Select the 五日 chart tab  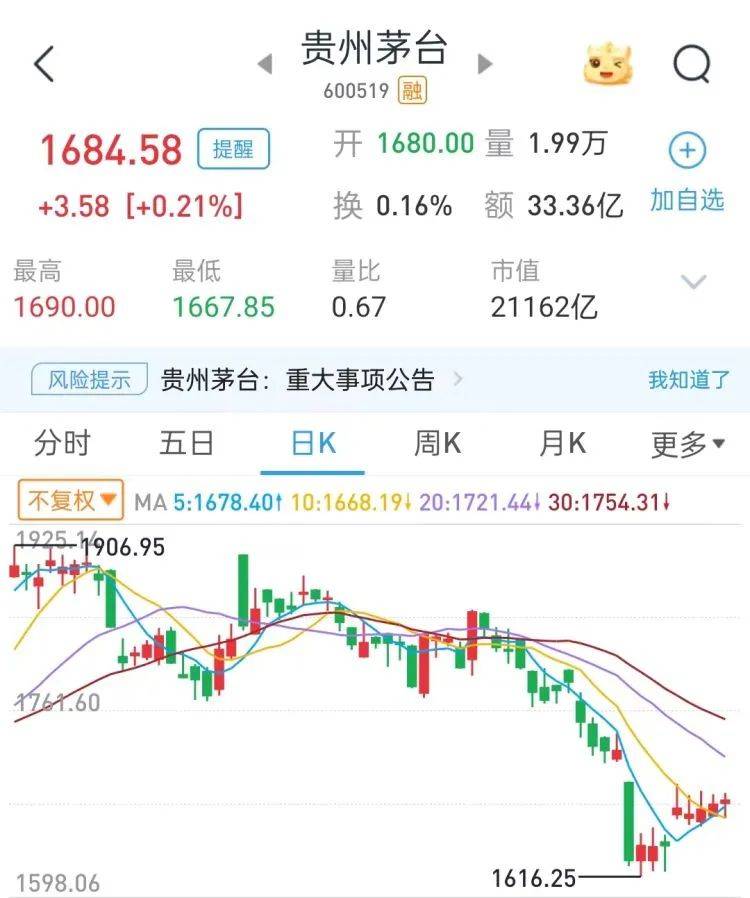click(187, 443)
